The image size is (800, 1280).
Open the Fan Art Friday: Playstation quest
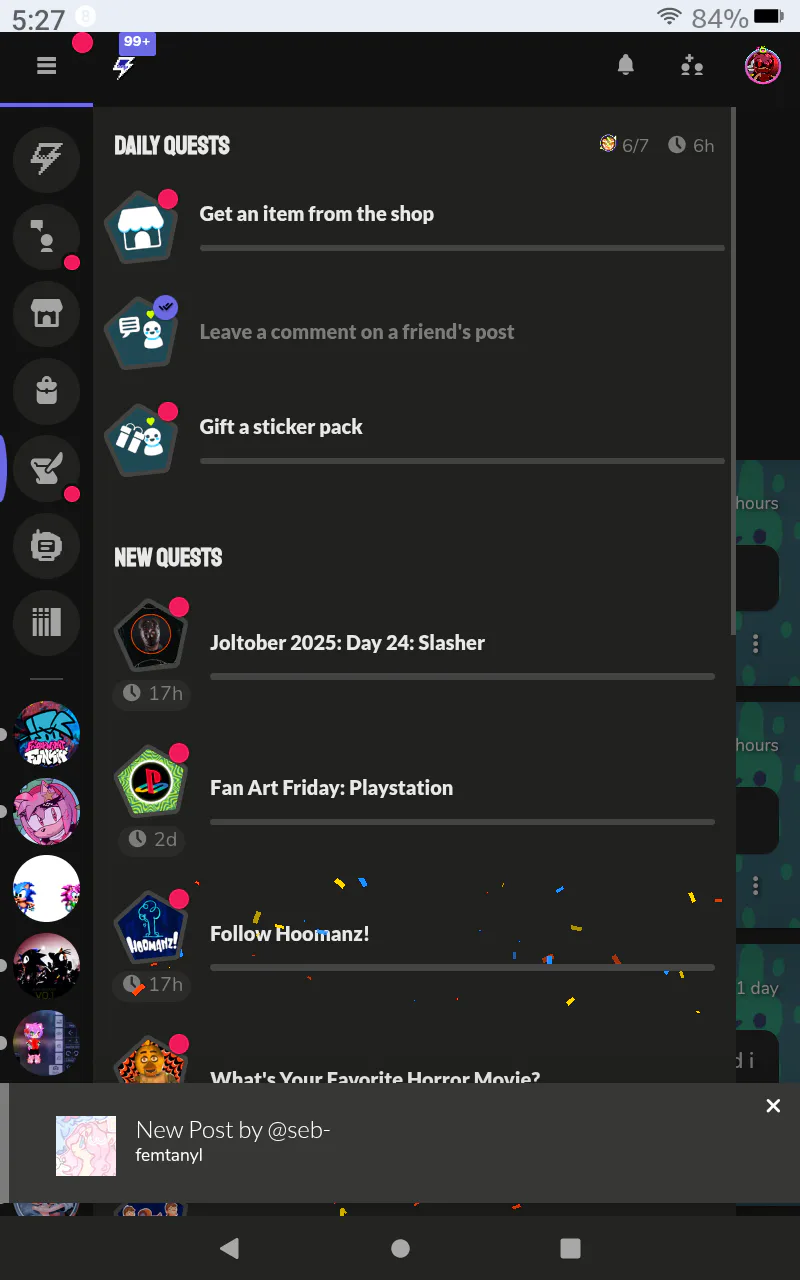(x=331, y=788)
